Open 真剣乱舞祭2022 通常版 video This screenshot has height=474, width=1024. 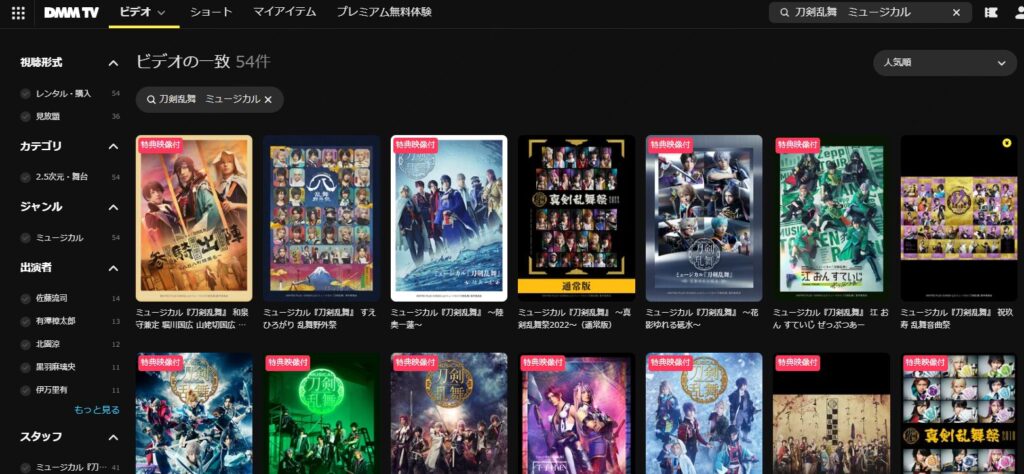(x=576, y=218)
